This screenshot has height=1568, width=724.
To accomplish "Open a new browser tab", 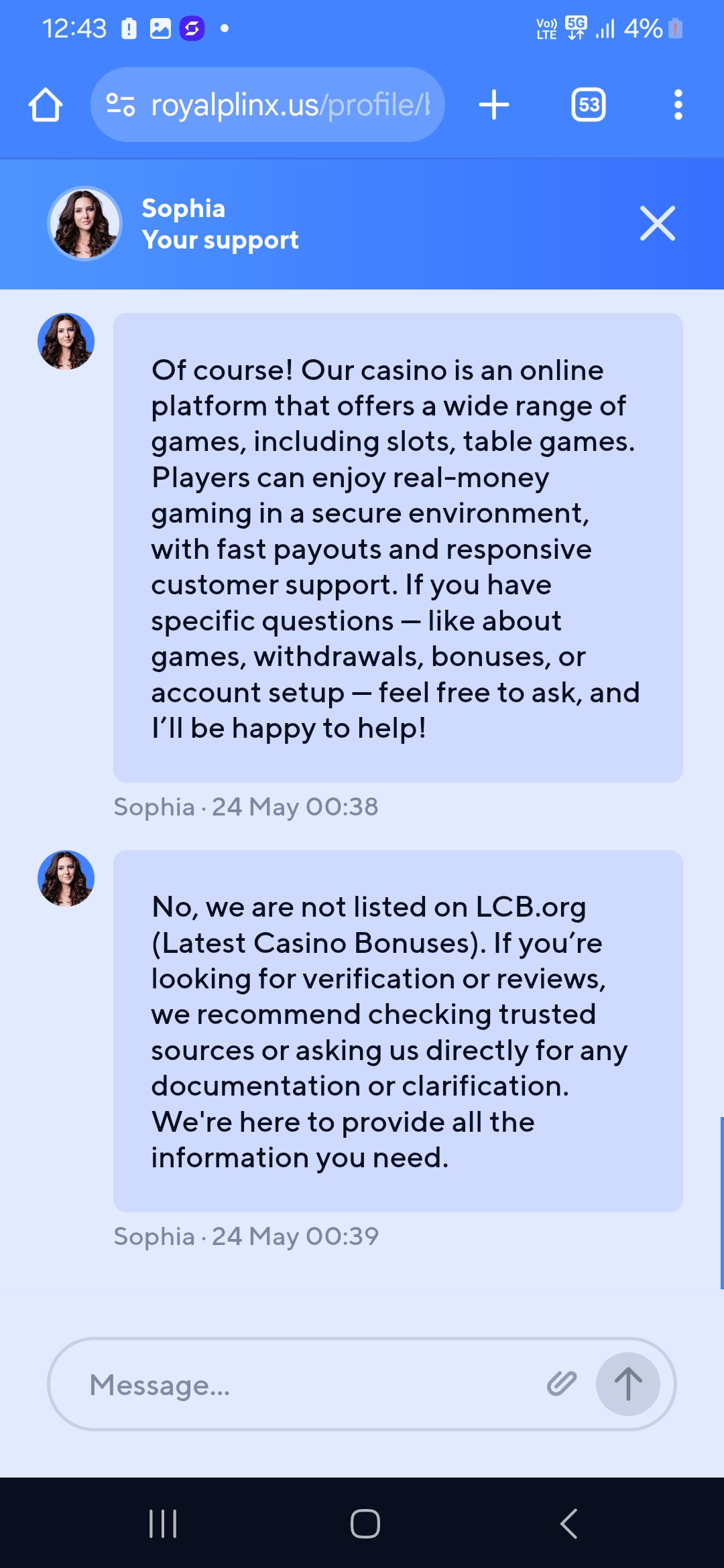I will point(494,105).
